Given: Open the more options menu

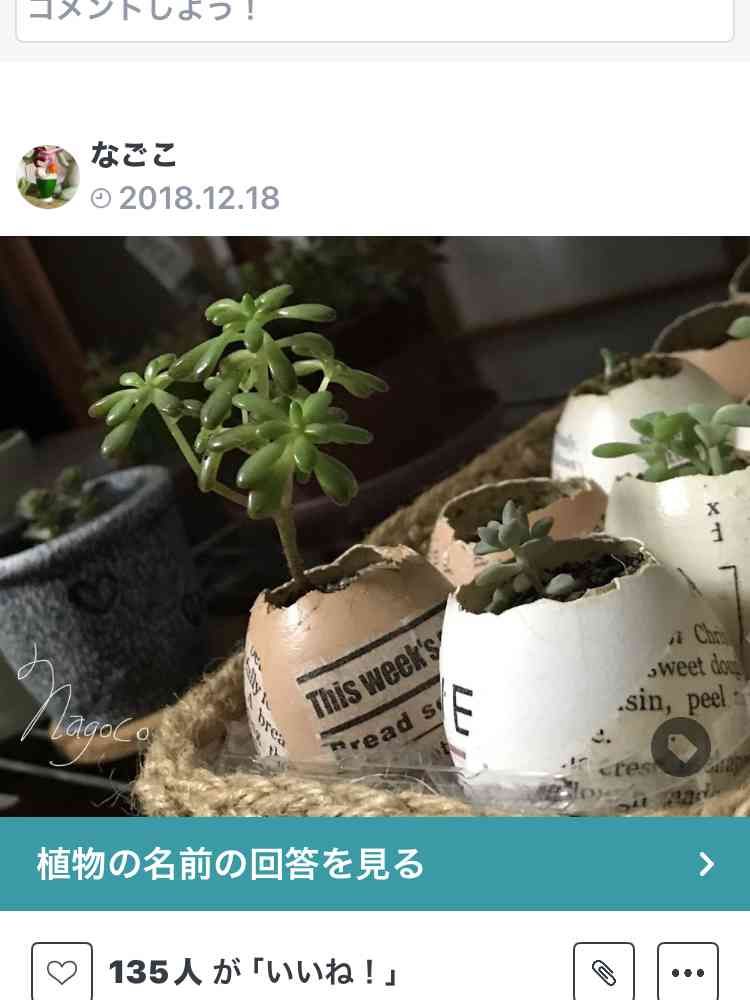Looking at the screenshot, I should pos(688,972).
